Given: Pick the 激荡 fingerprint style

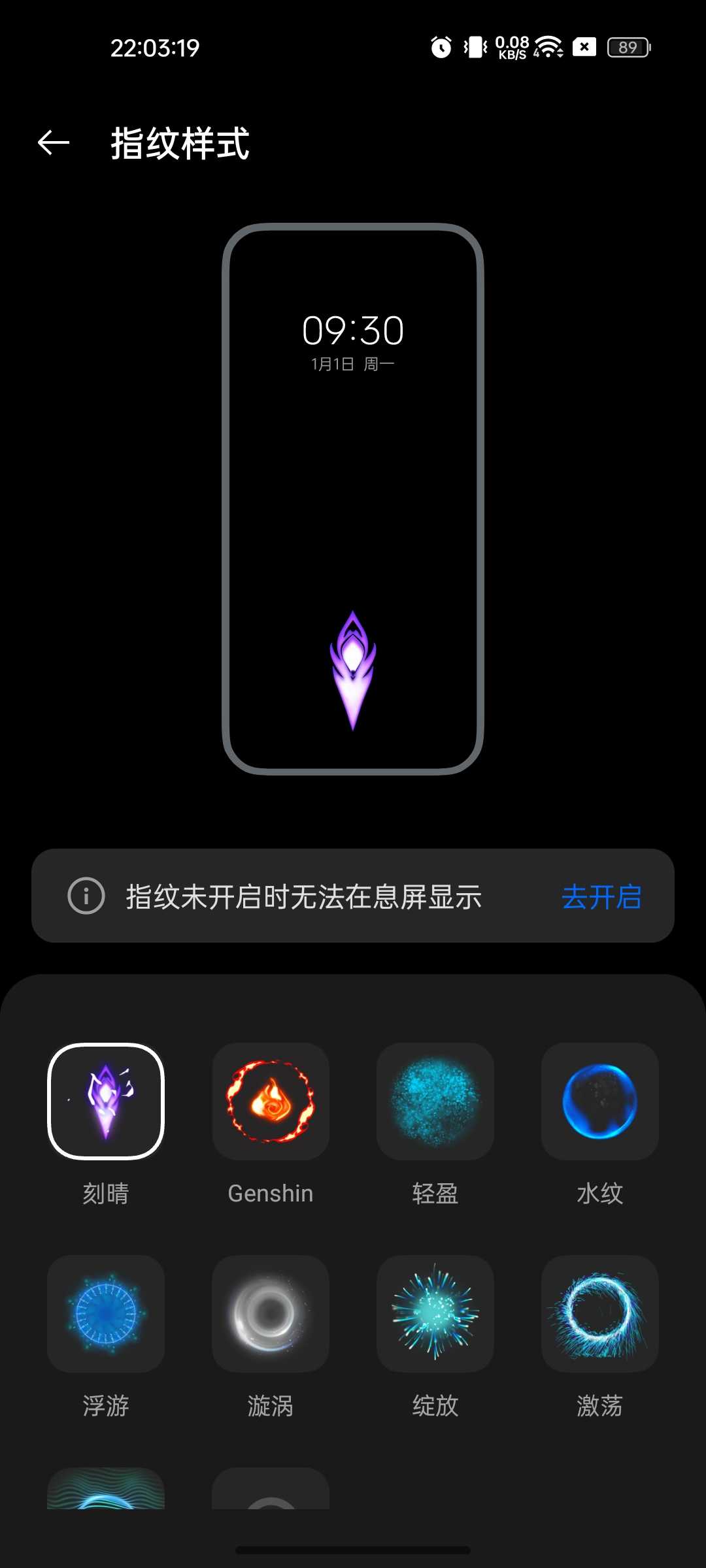Looking at the screenshot, I should click(599, 1313).
